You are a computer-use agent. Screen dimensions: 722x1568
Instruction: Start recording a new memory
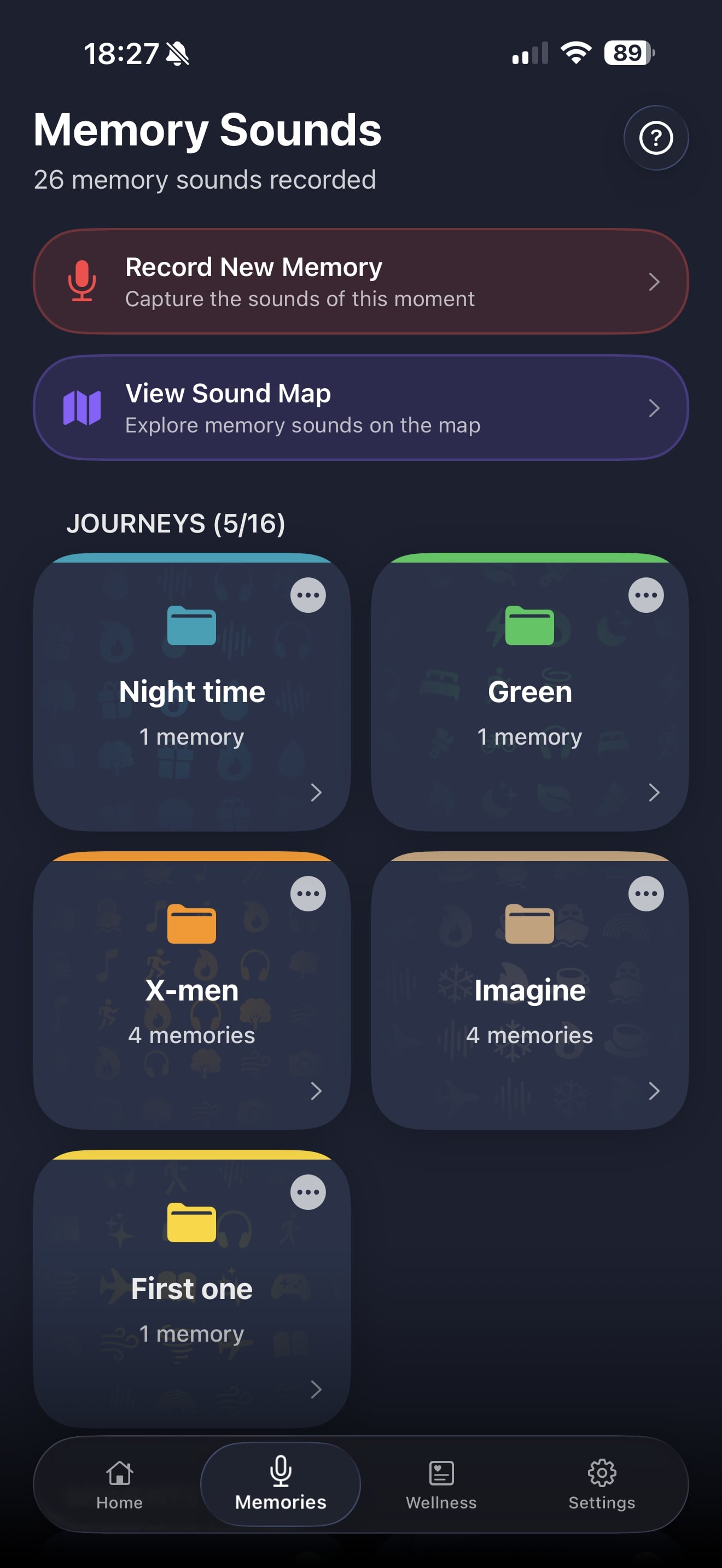(360, 282)
